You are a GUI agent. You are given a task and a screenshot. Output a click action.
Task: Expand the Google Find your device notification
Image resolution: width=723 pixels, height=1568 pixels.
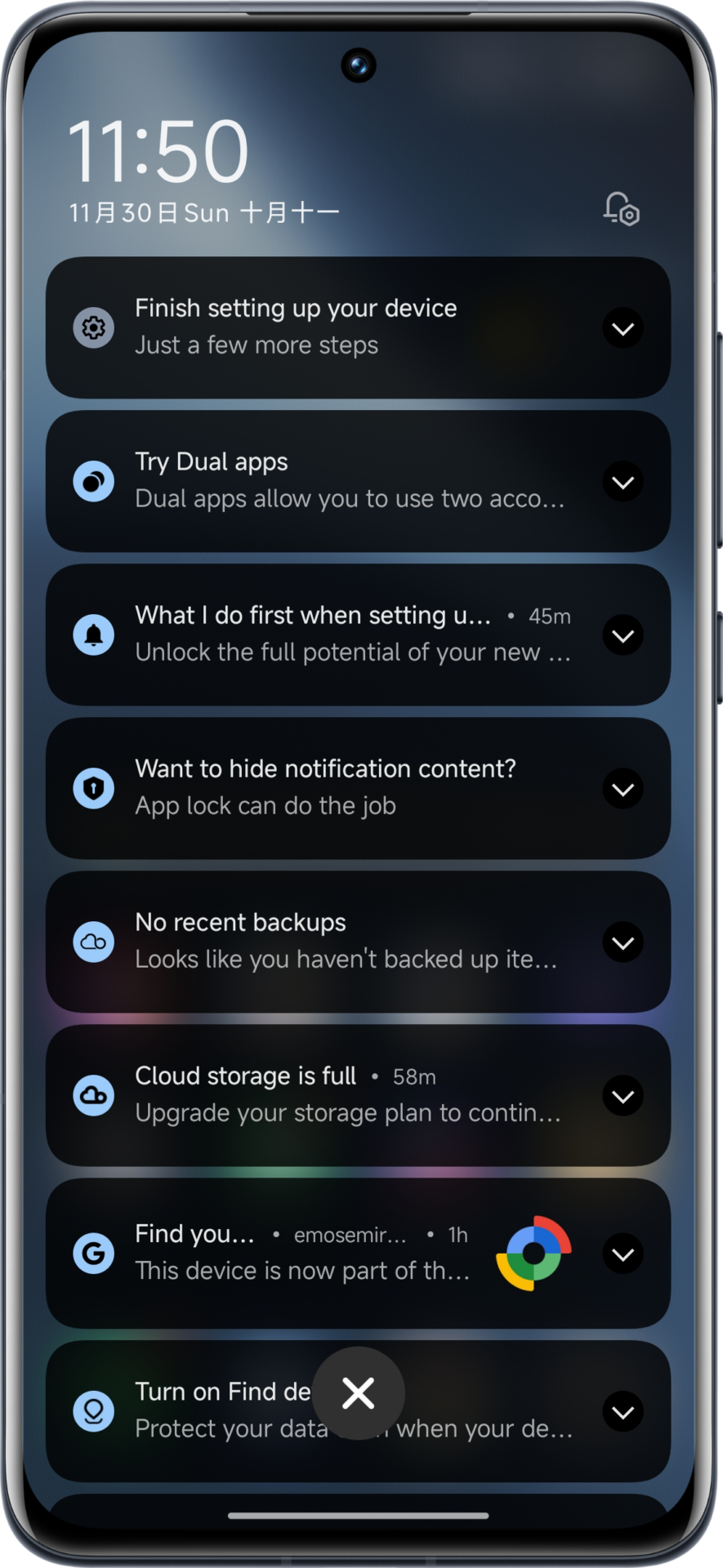pyautogui.click(x=623, y=1254)
